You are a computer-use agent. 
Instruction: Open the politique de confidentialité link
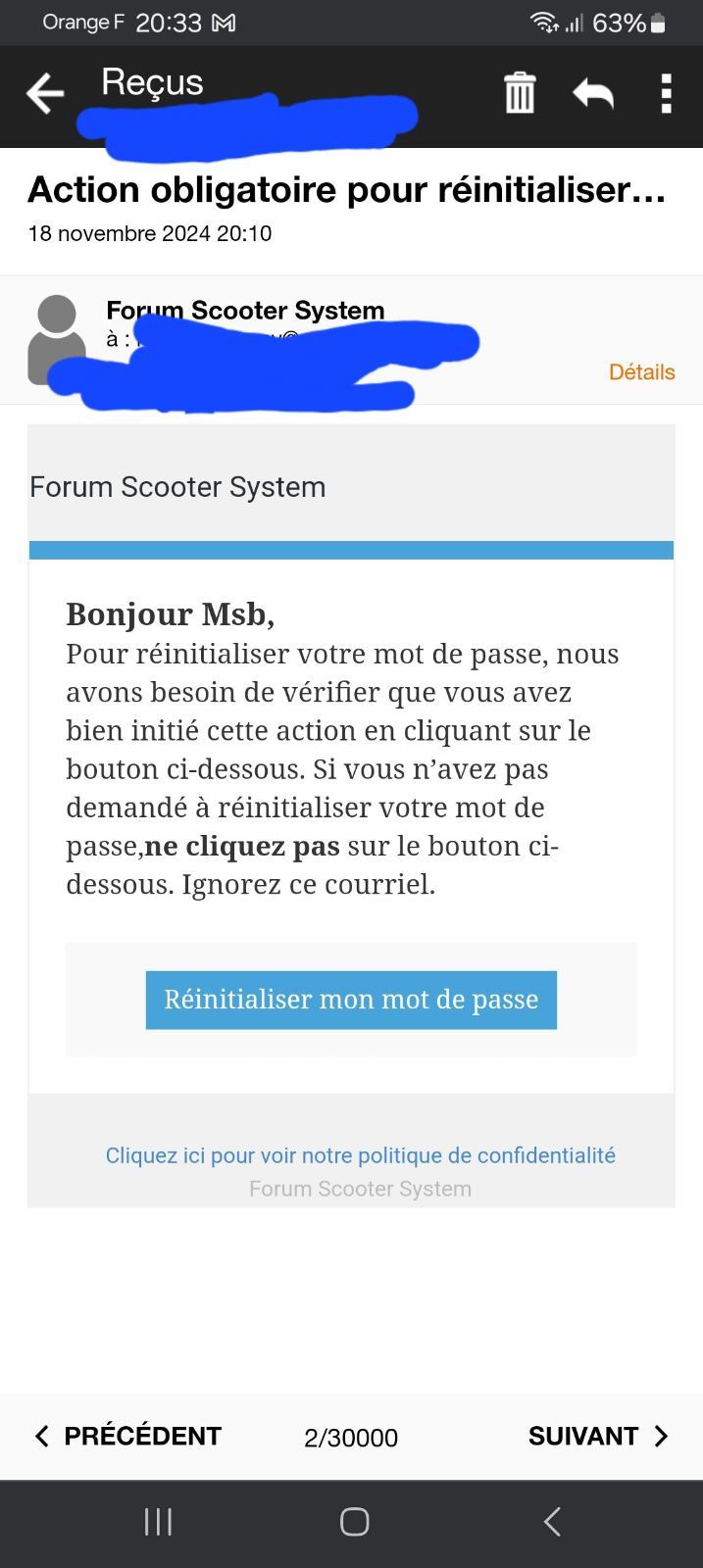[x=361, y=1155]
